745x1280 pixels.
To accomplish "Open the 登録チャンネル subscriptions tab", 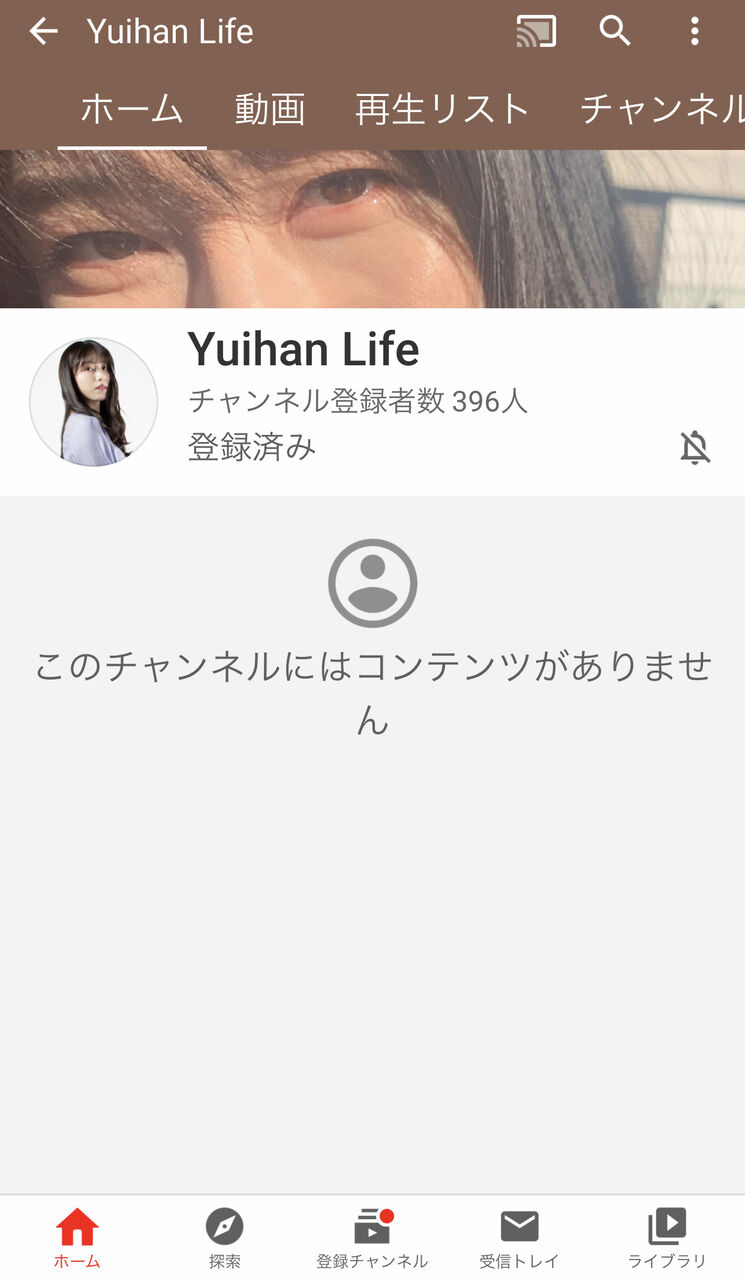I will [x=372, y=1237].
